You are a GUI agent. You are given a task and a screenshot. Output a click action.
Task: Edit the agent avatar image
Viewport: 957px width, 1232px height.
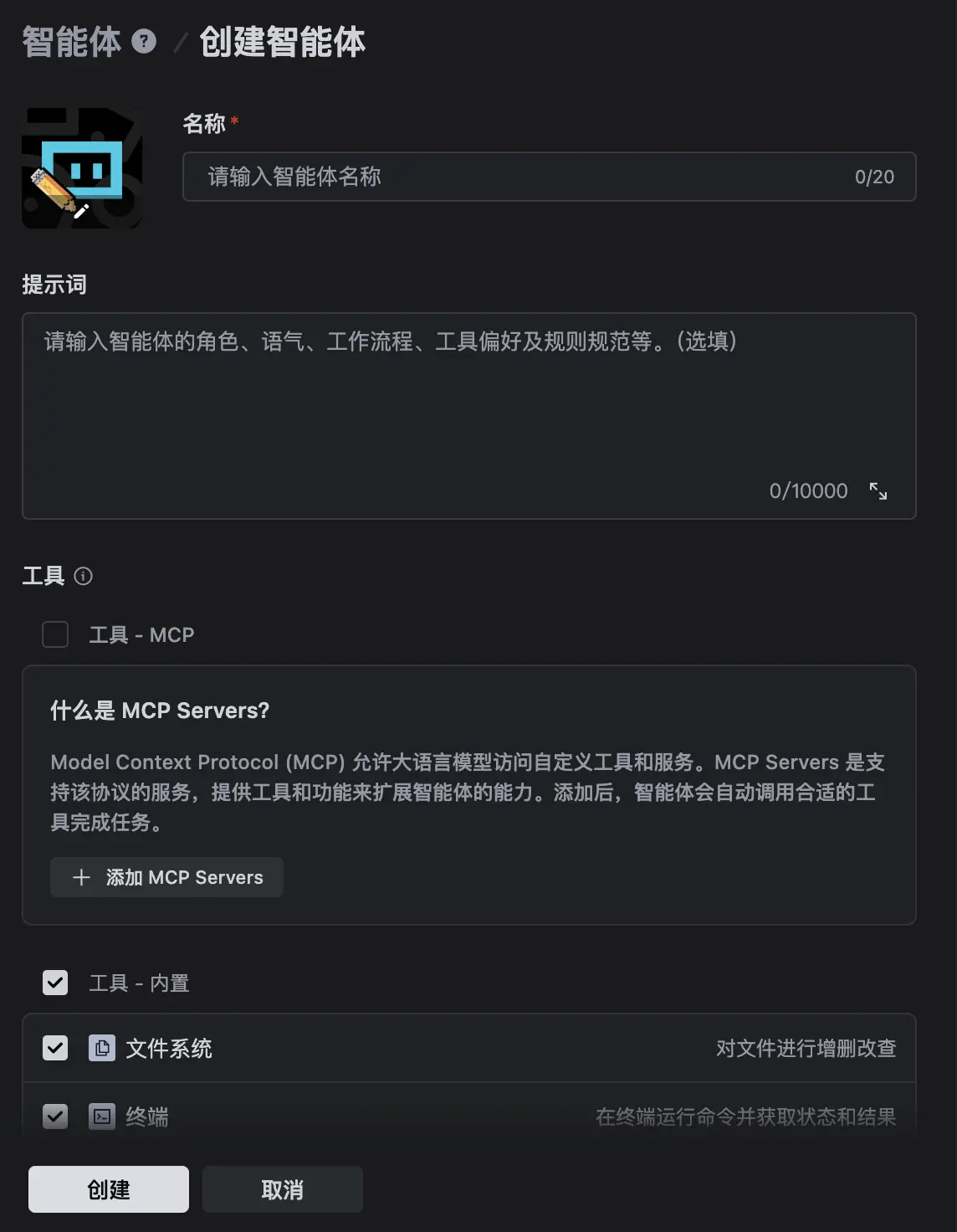pos(82,168)
